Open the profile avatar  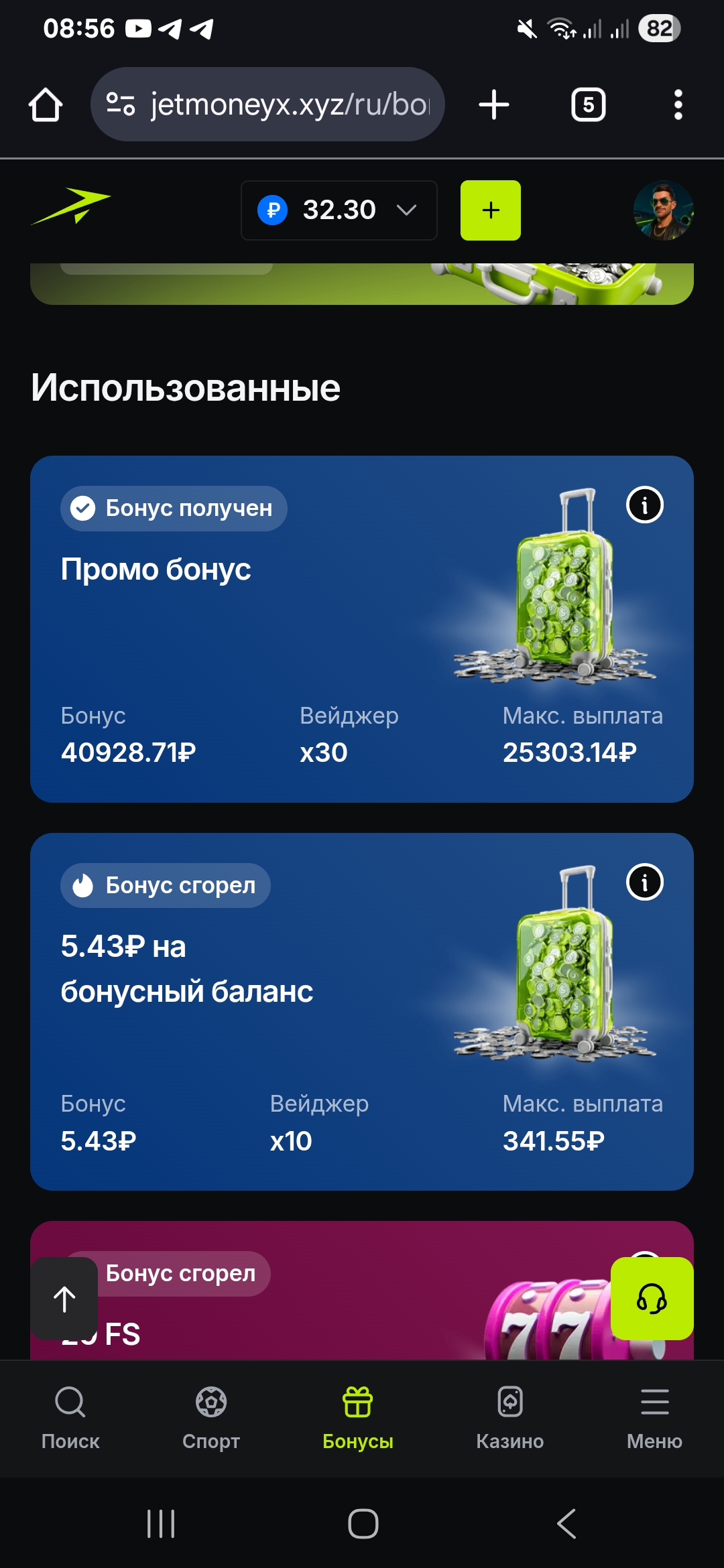coord(663,210)
